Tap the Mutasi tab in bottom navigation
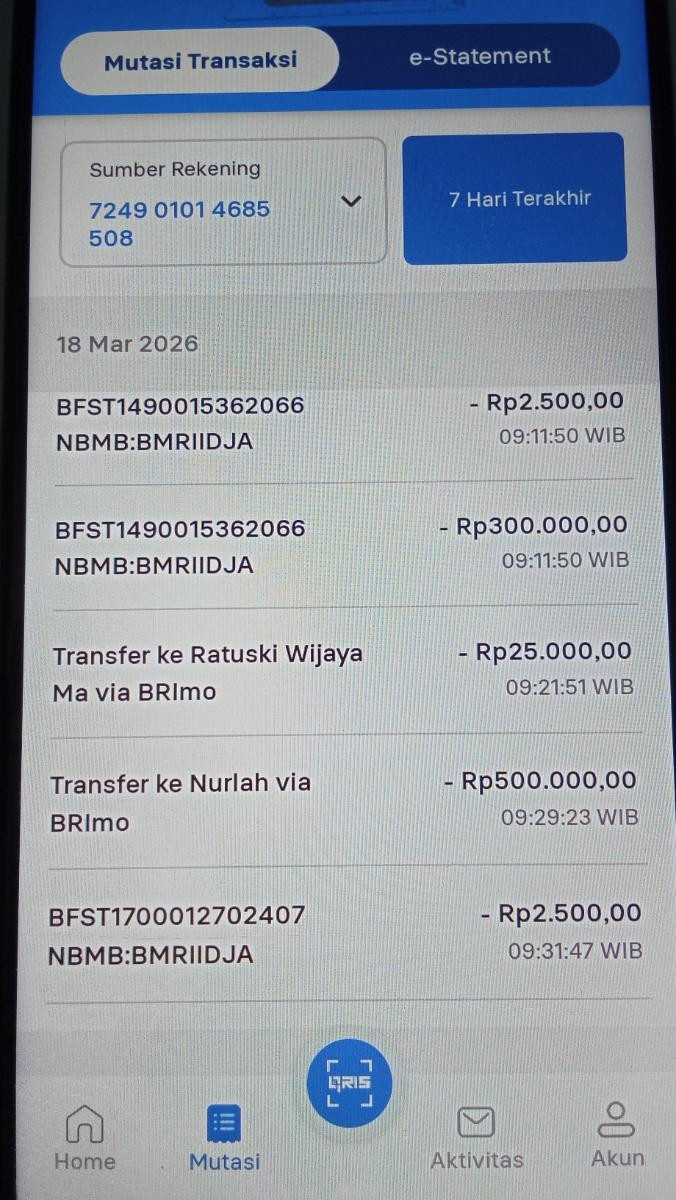The image size is (676, 1200). pos(224,1137)
